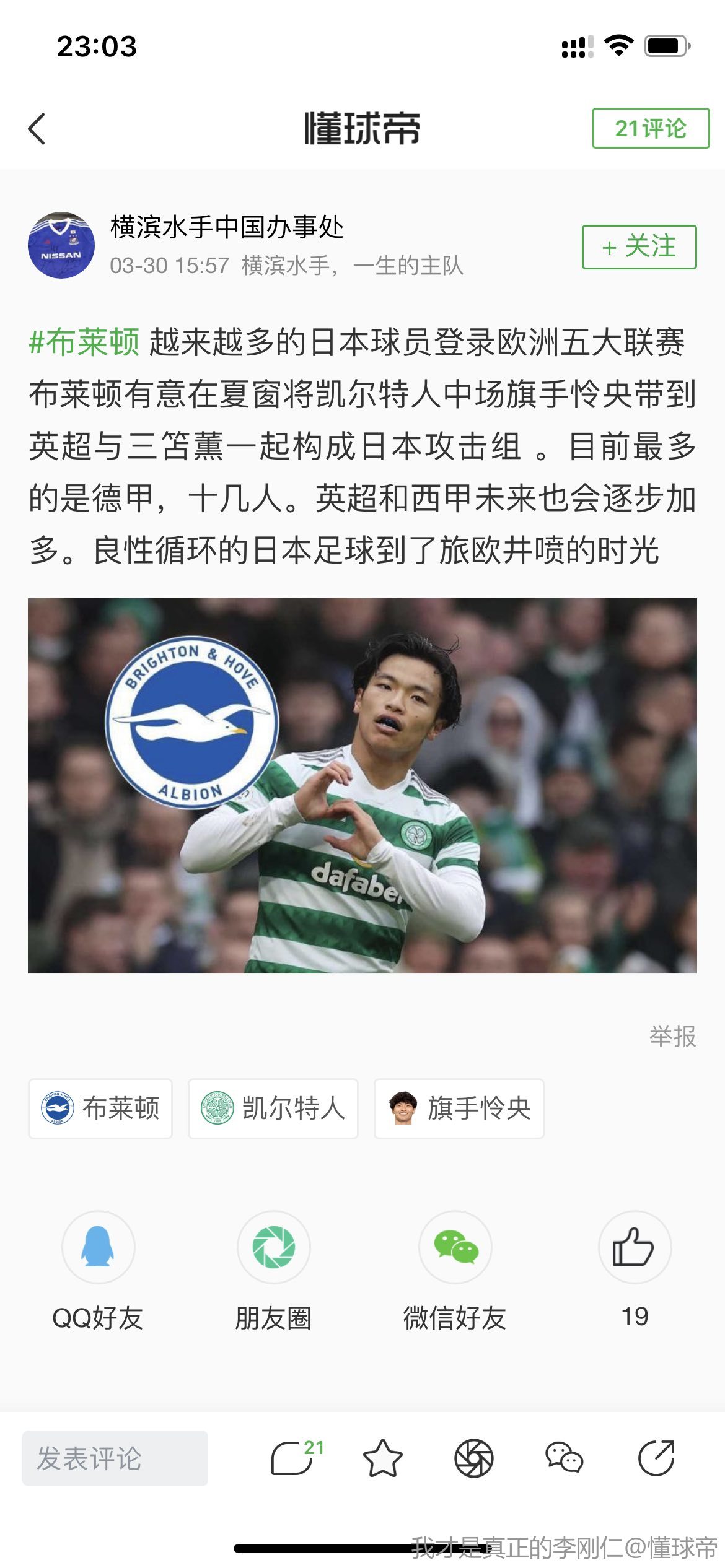725x1568 pixels.
Task: Jump to comments via bottom bubble icon
Action: coord(294,1458)
